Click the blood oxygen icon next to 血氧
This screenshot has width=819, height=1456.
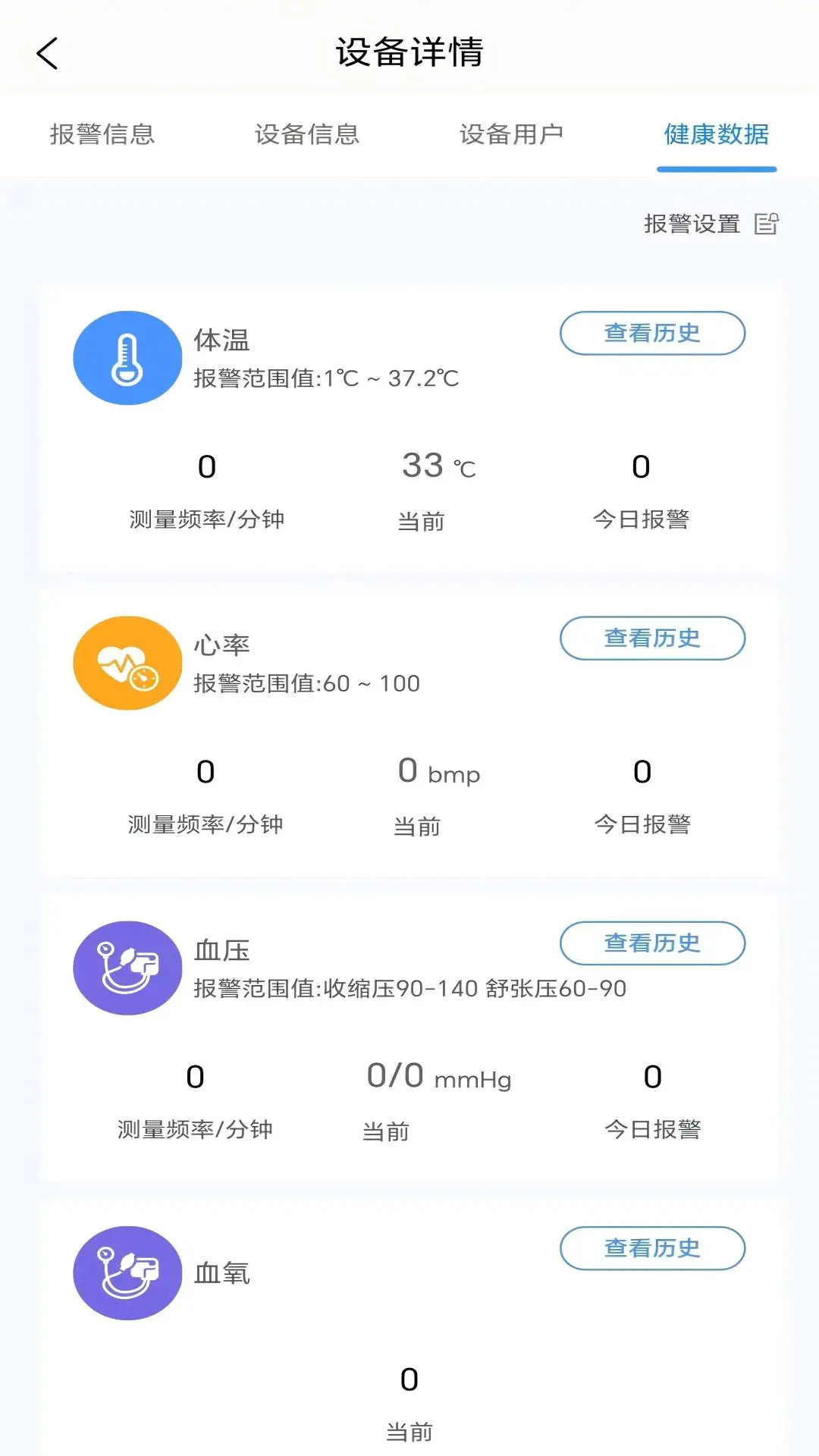[x=127, y=1272]
